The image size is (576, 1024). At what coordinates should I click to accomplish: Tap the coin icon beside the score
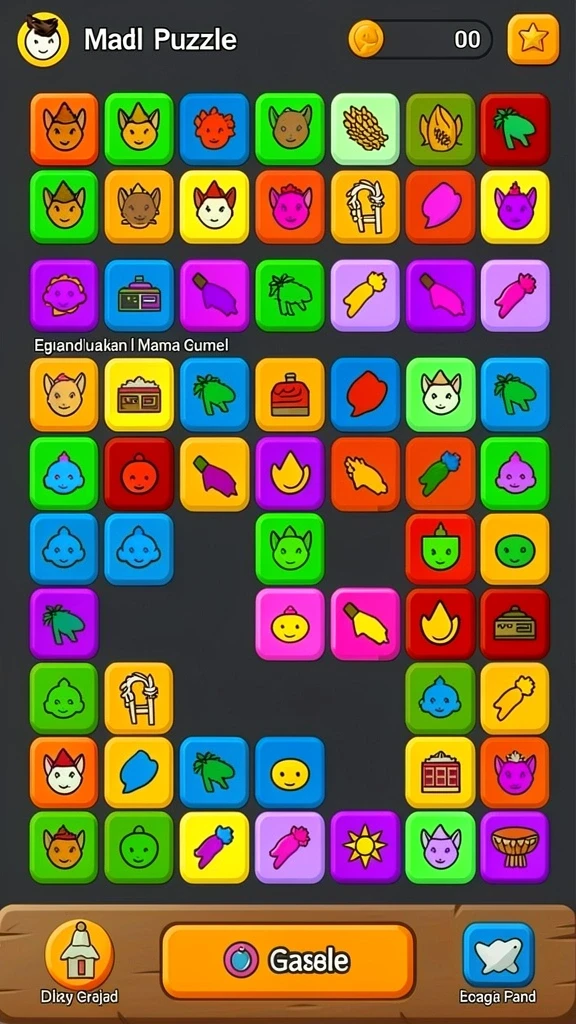(366, 39)
